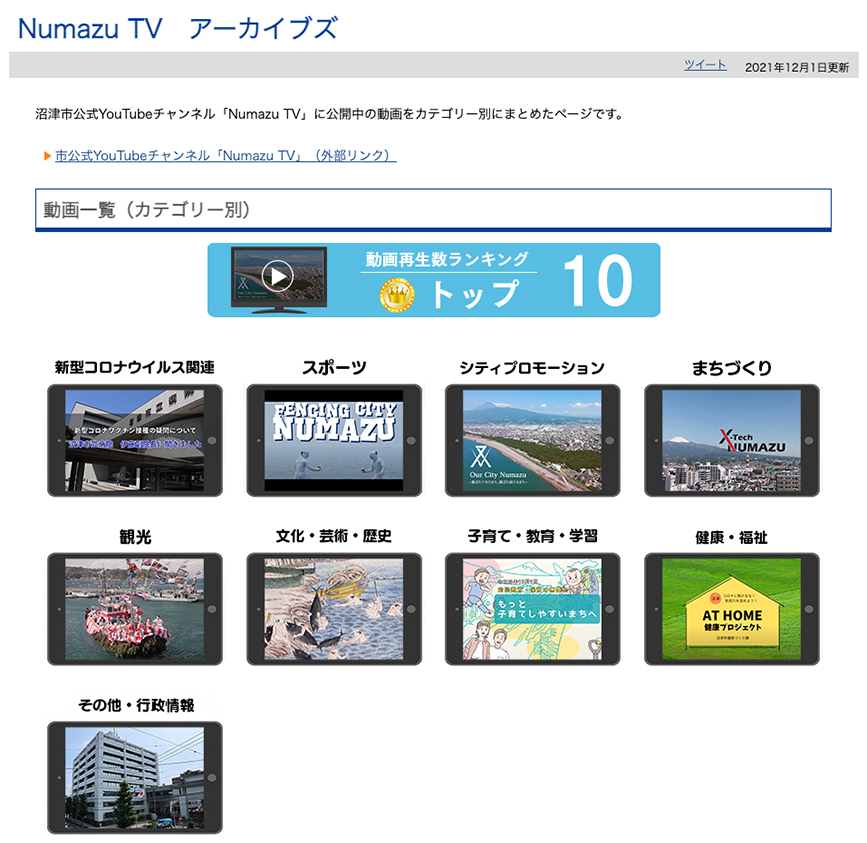The height and width of the screenshot is (843, 867).
Task: Tap the ツイート link
Action: tap(705, 65)
